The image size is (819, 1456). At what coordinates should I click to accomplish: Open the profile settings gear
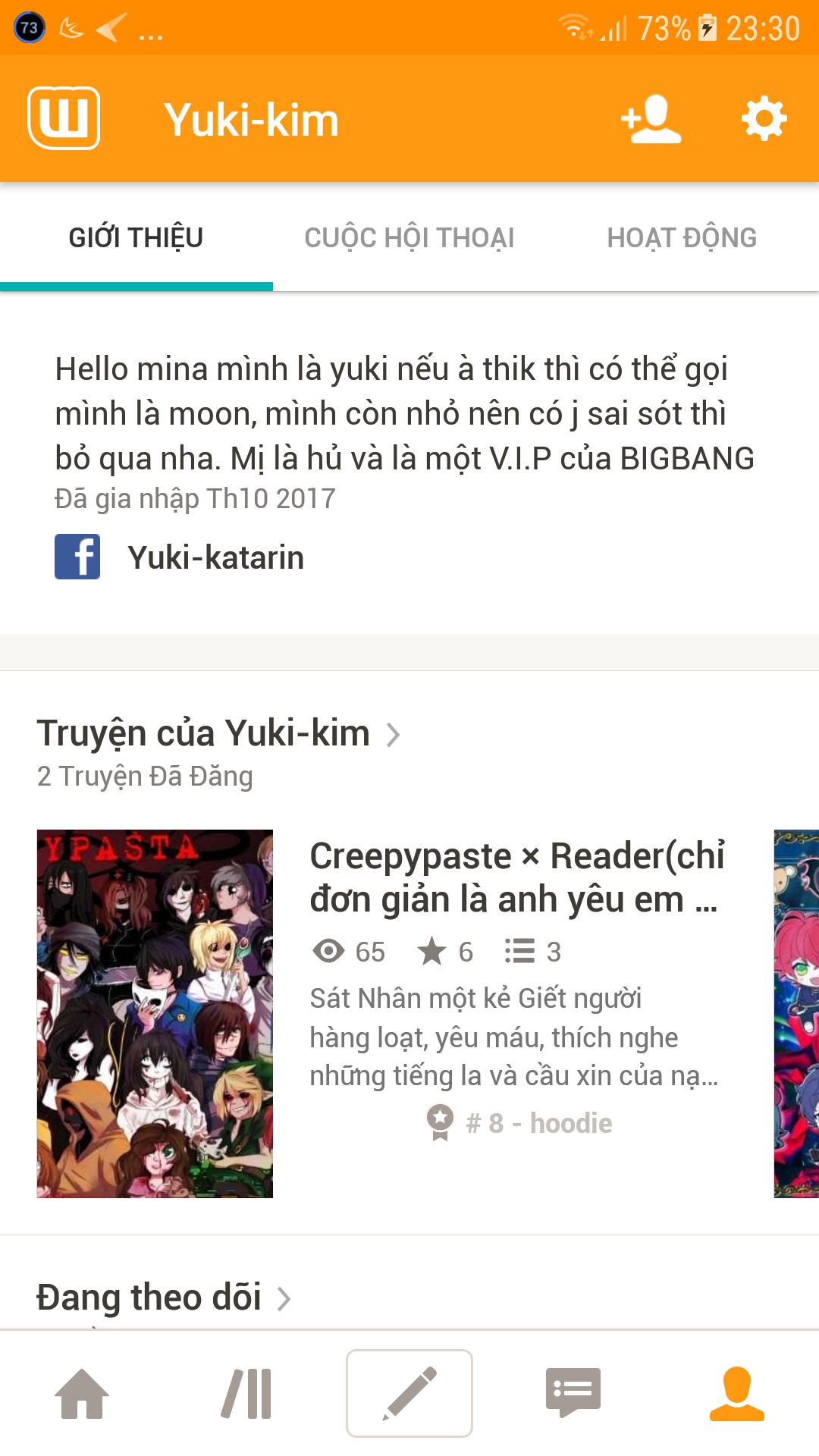click(764, 119)
